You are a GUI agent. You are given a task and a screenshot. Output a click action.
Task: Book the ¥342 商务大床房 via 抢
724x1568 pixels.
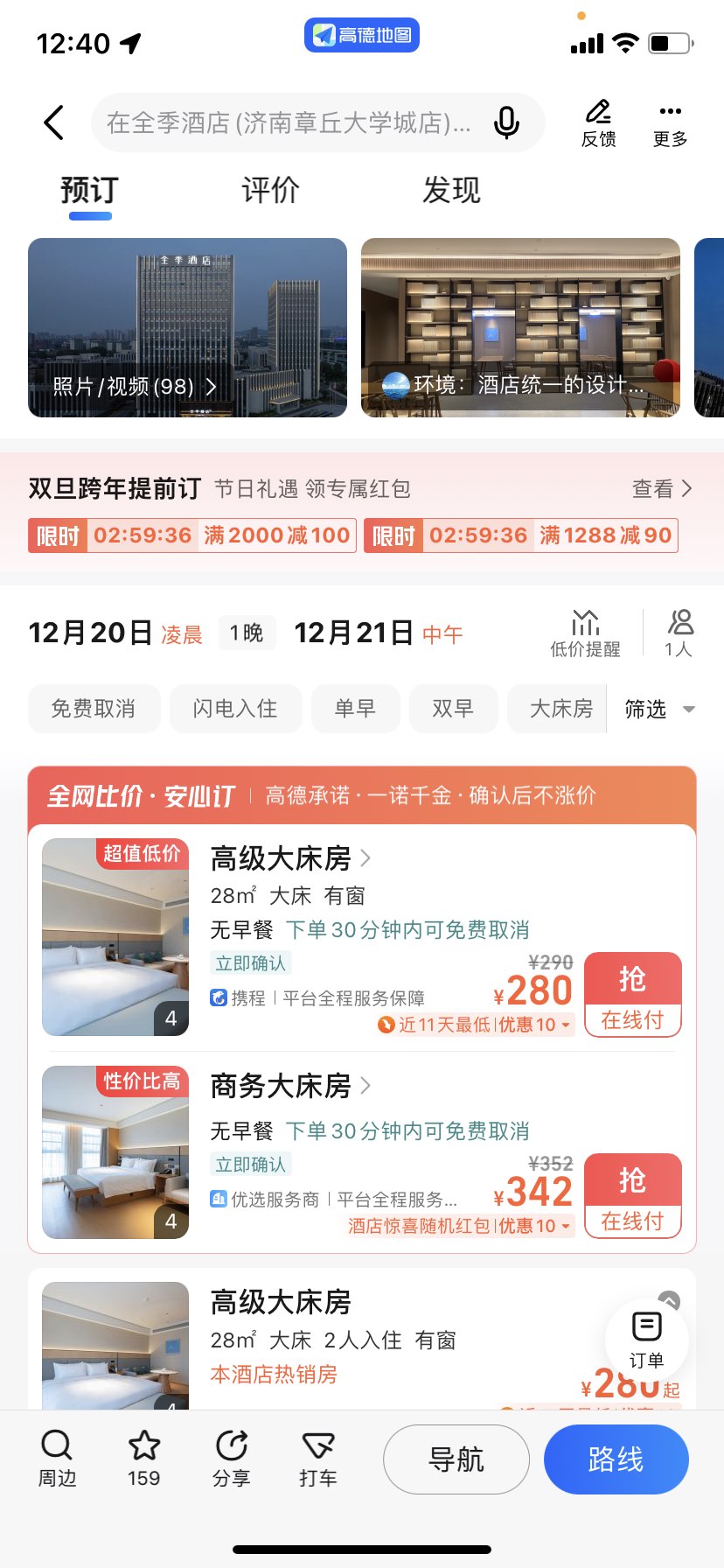pos(632,1195)
